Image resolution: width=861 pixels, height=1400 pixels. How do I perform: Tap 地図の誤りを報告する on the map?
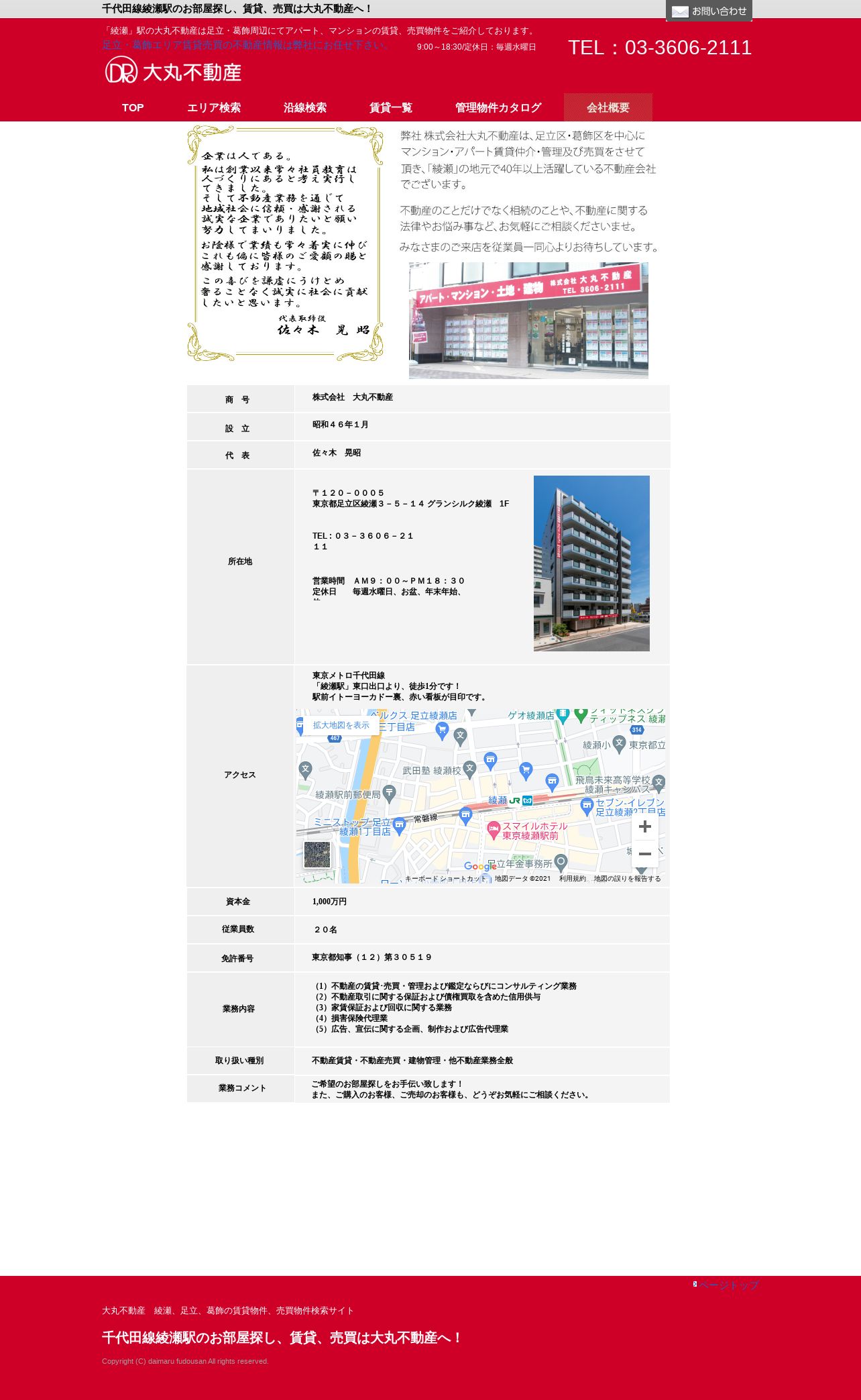pyautogui.click(x=627, y=879)
